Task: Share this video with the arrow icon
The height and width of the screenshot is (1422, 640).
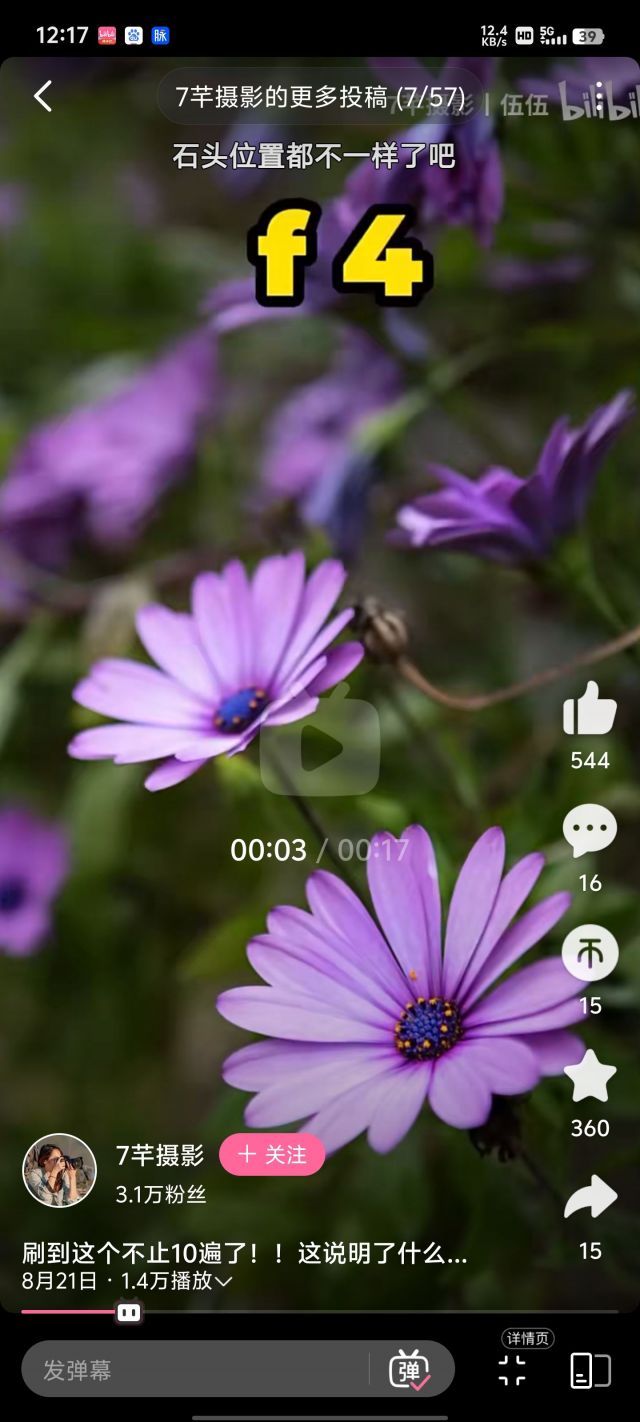Action: (x=590, y=1199)
